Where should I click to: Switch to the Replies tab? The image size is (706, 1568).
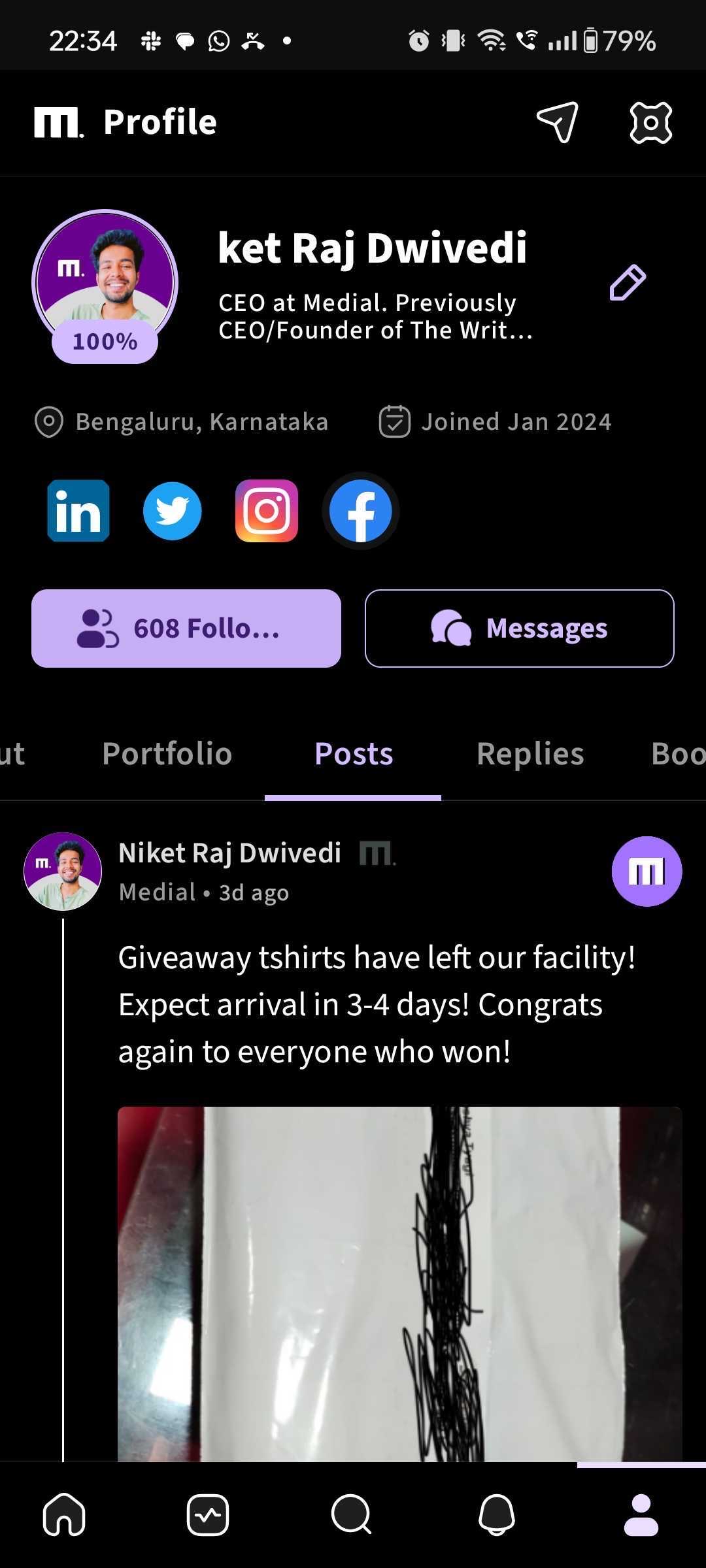pos(530,754)
